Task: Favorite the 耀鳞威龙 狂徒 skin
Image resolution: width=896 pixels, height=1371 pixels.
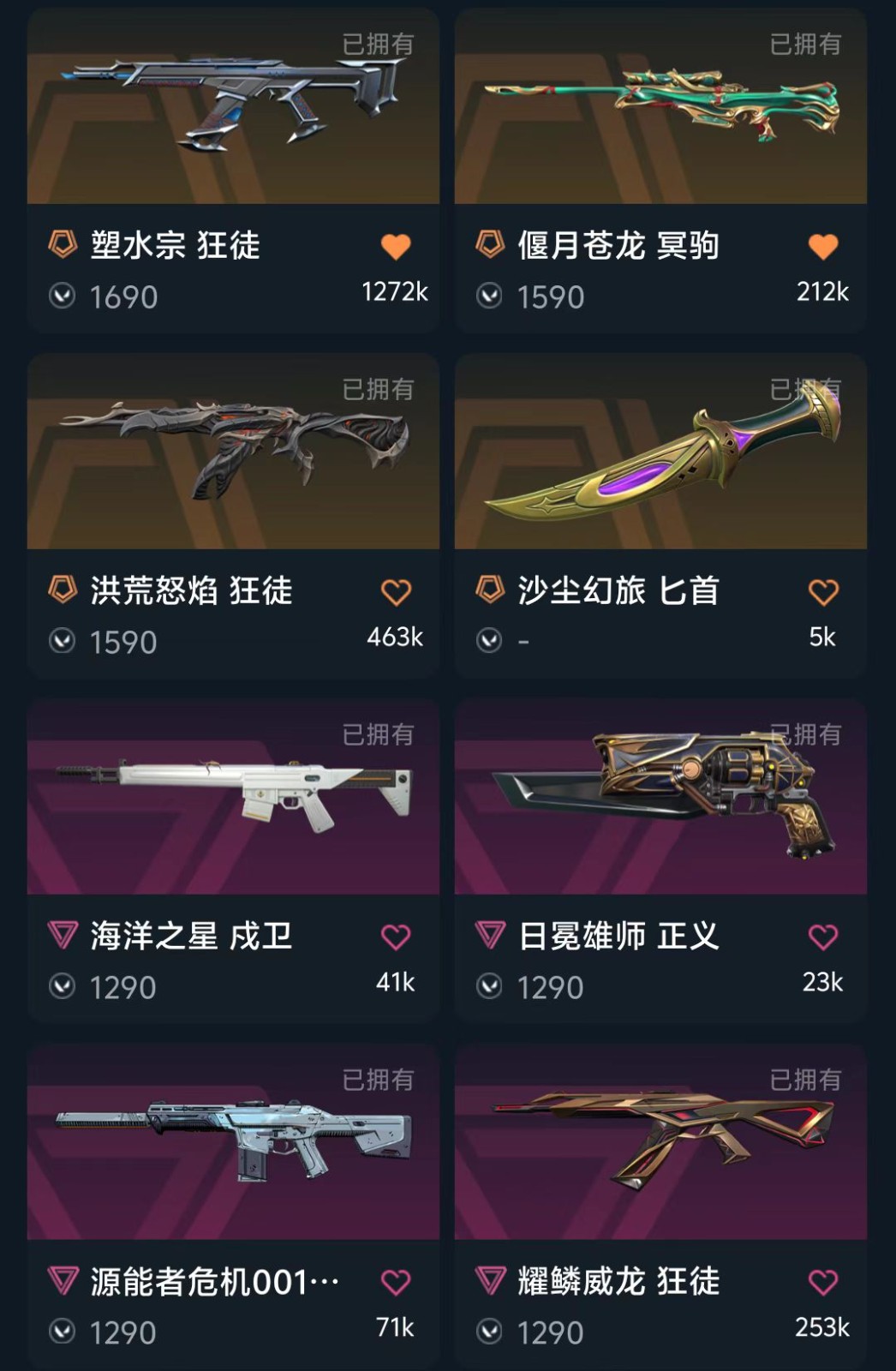Action: [x=823, y=1283]
